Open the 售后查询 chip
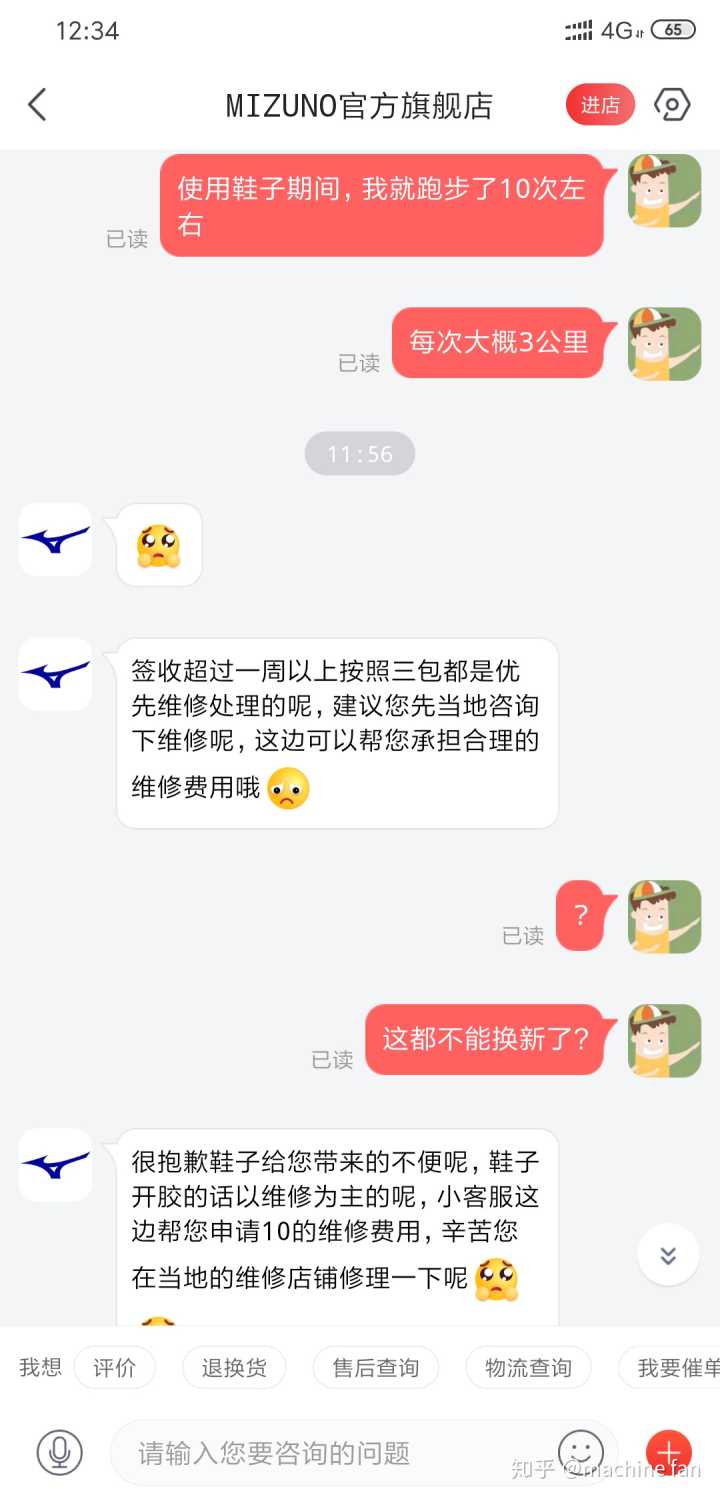The width and height of the screenshot is (720, 1499). 375,1368
